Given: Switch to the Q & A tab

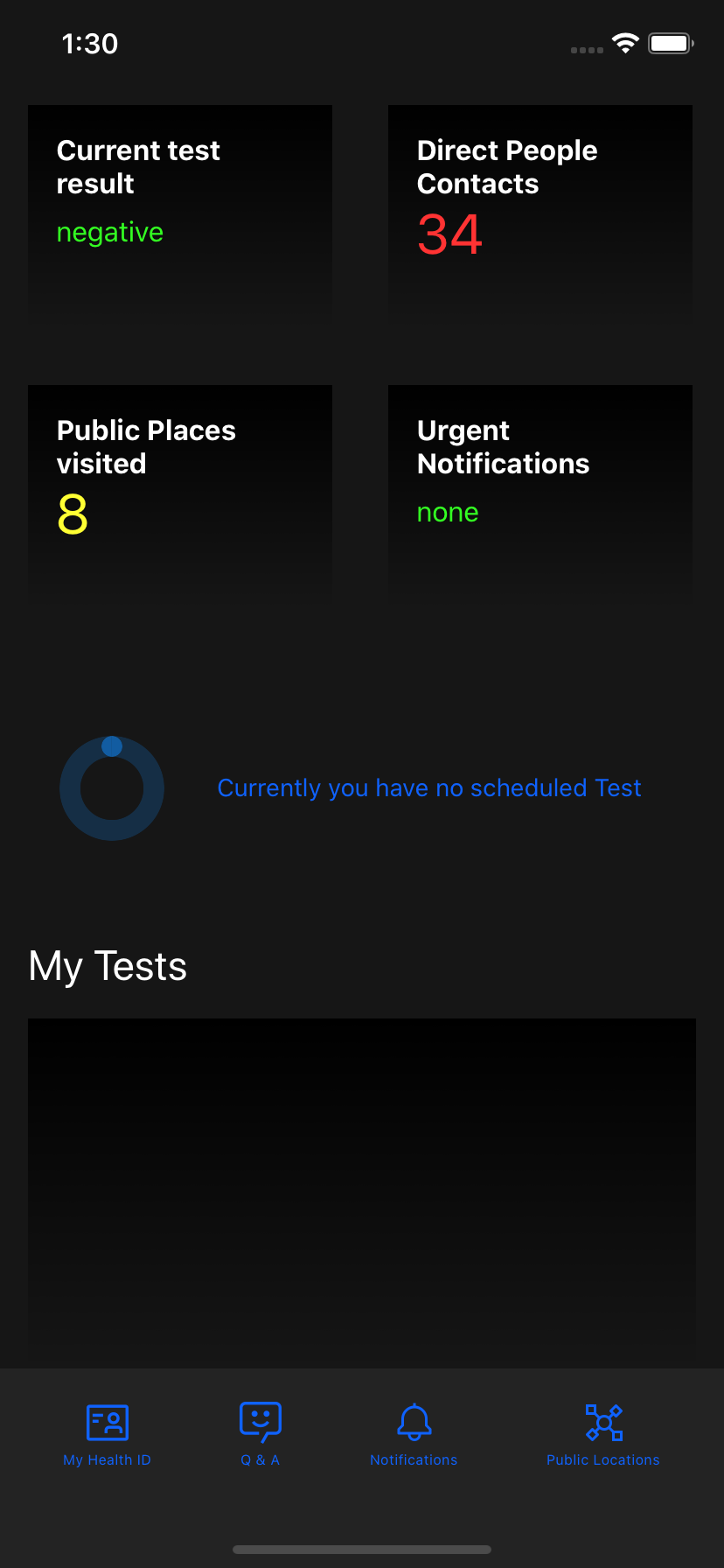Looking at the screenshot, I should point(261,1435).
